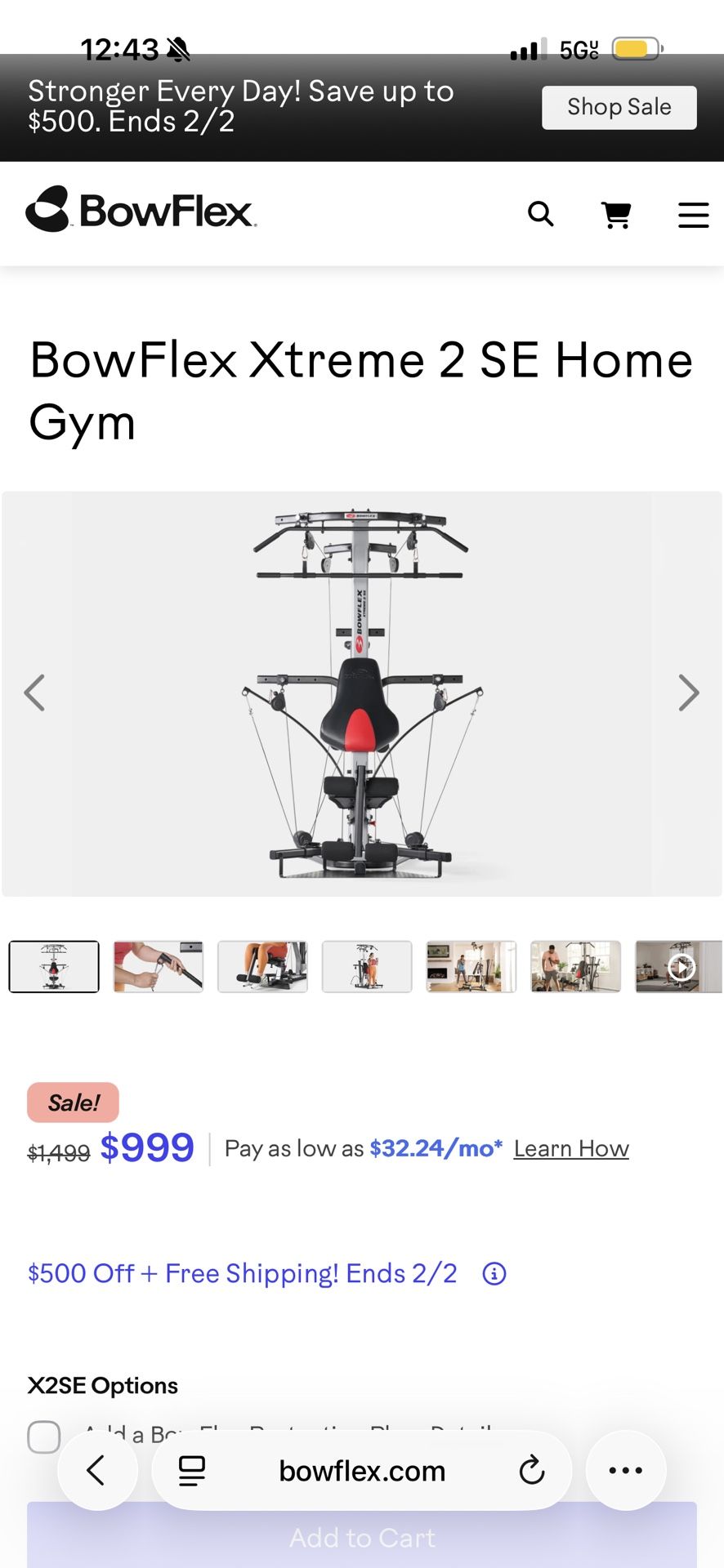The width and height of the screenshot is (724, 1568).
Task: Show next product image
Action: point(689,693)
